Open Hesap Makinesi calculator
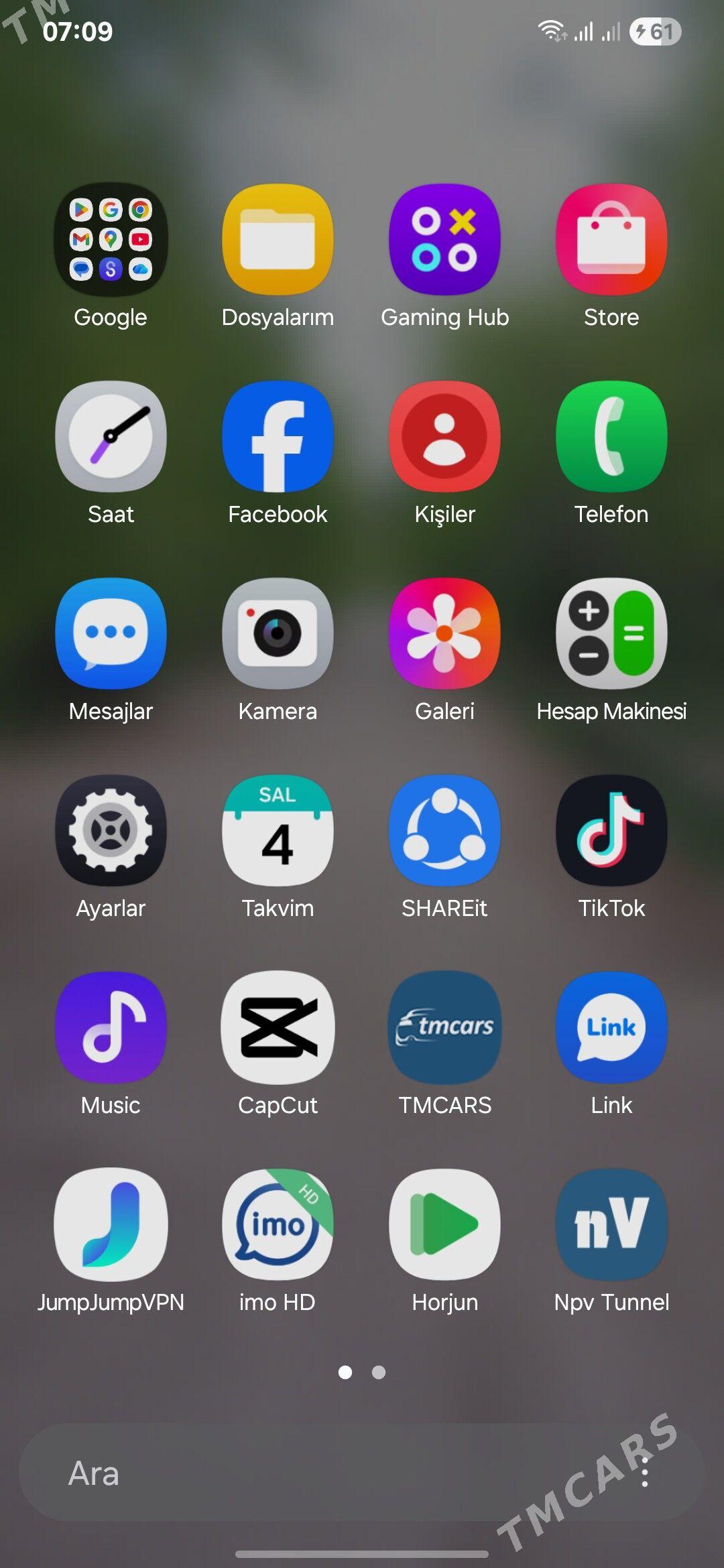 click(x=611, y=634)
